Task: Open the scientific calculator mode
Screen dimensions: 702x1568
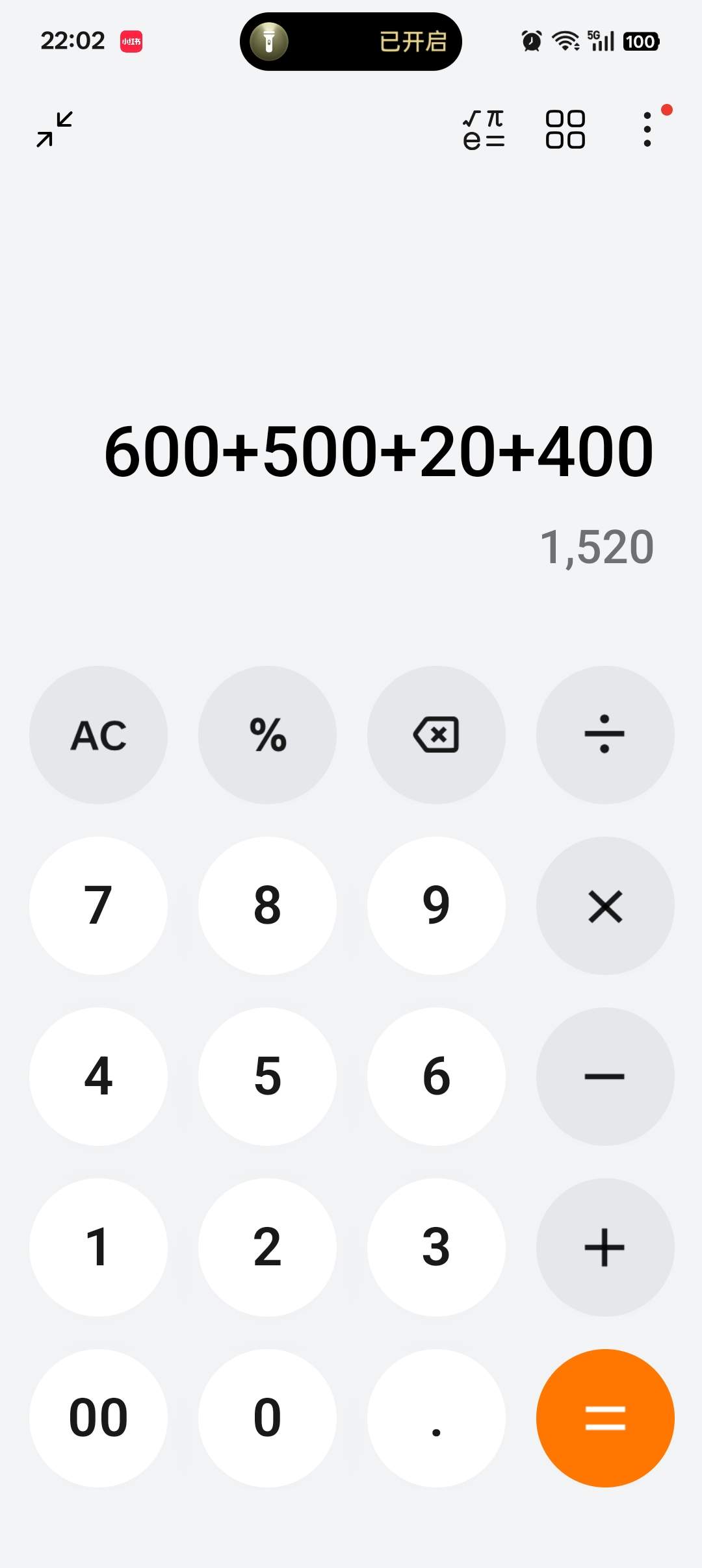Action: click(484, 129)
